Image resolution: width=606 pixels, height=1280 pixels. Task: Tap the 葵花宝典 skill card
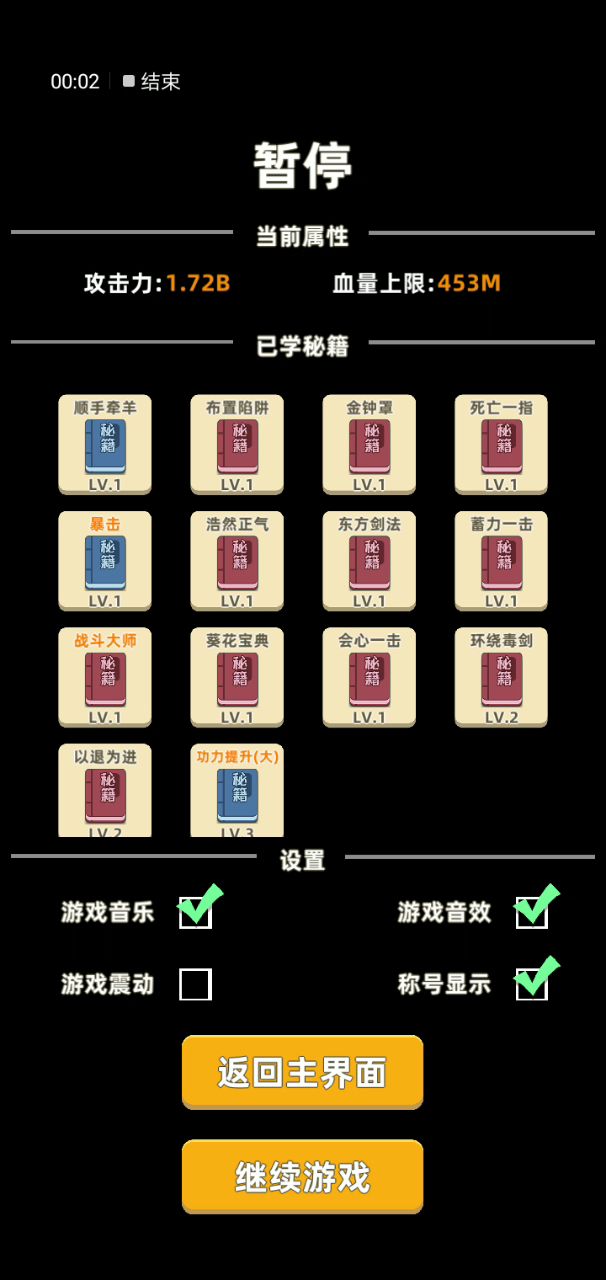[x=237, y=676]
